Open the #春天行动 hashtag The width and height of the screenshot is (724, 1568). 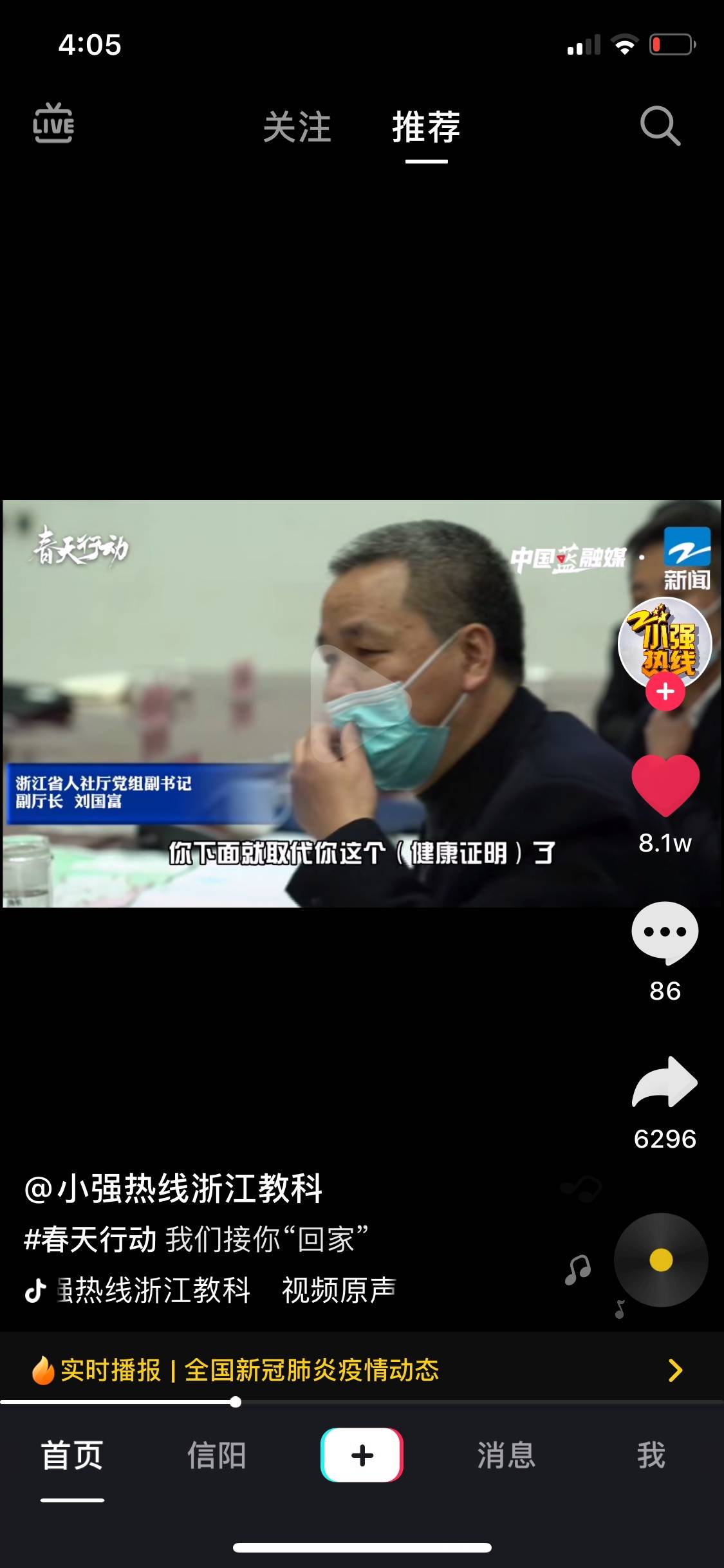[x=90, y=1239]
